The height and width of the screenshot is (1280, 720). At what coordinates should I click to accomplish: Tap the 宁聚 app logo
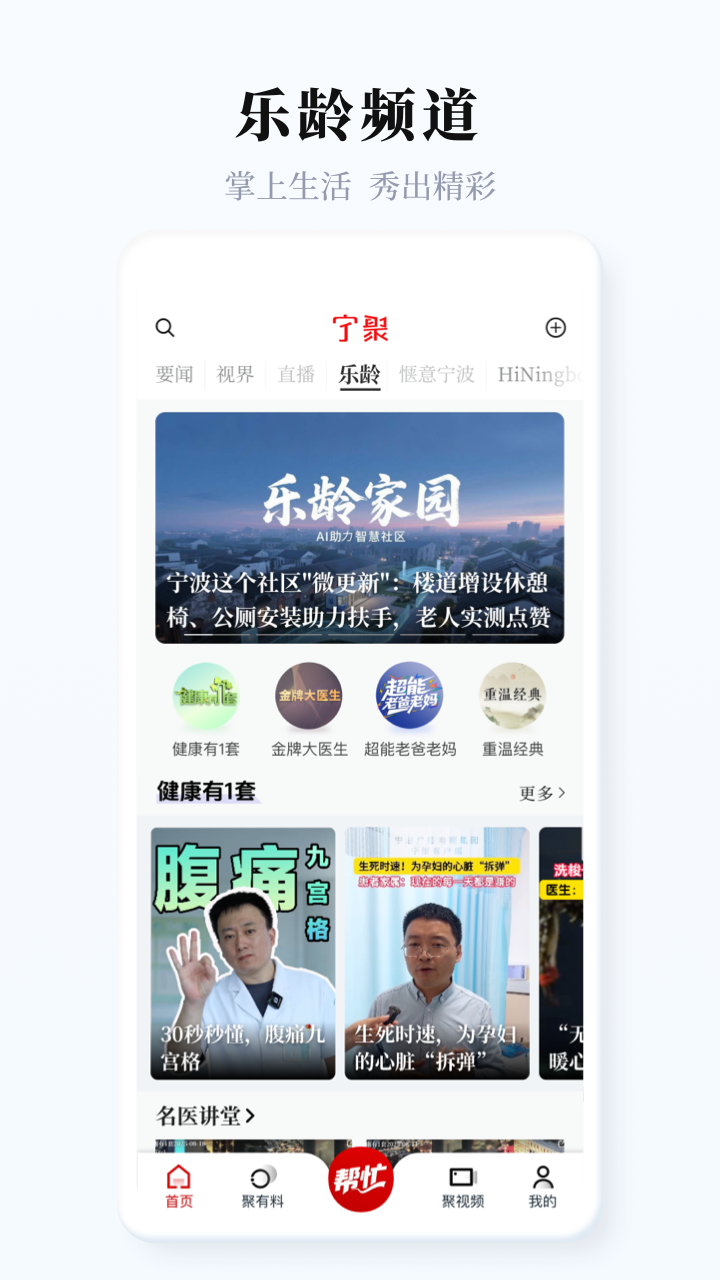(359, 326)
